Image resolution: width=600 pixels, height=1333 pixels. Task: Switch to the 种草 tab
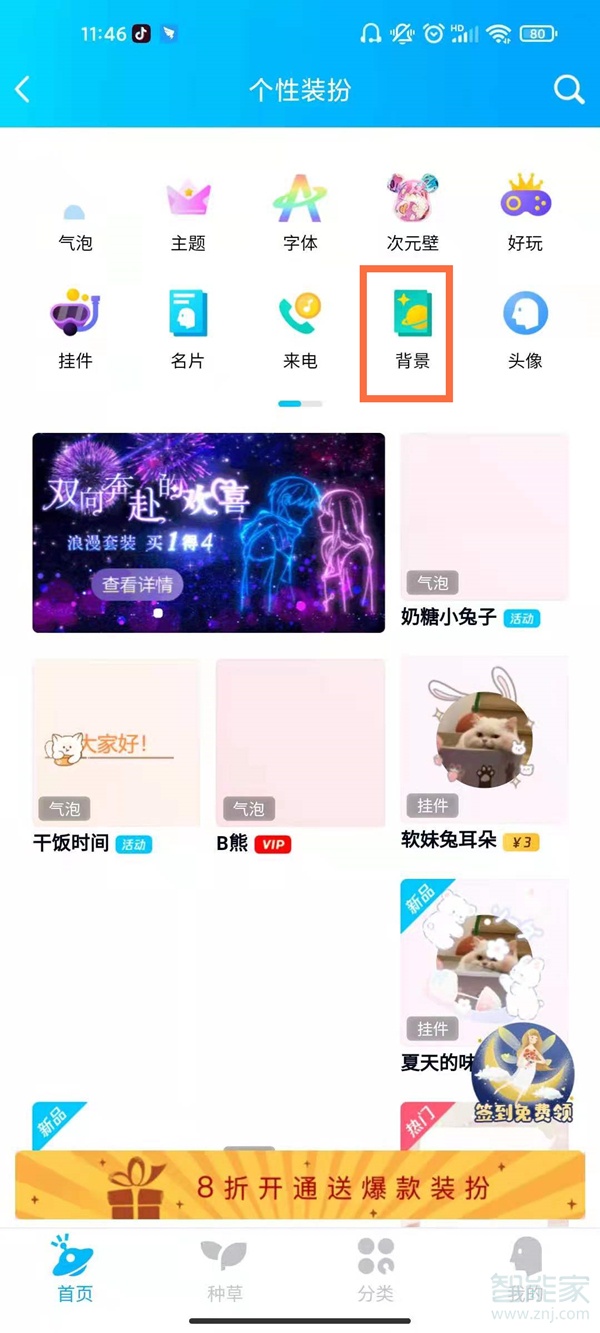225,1270
